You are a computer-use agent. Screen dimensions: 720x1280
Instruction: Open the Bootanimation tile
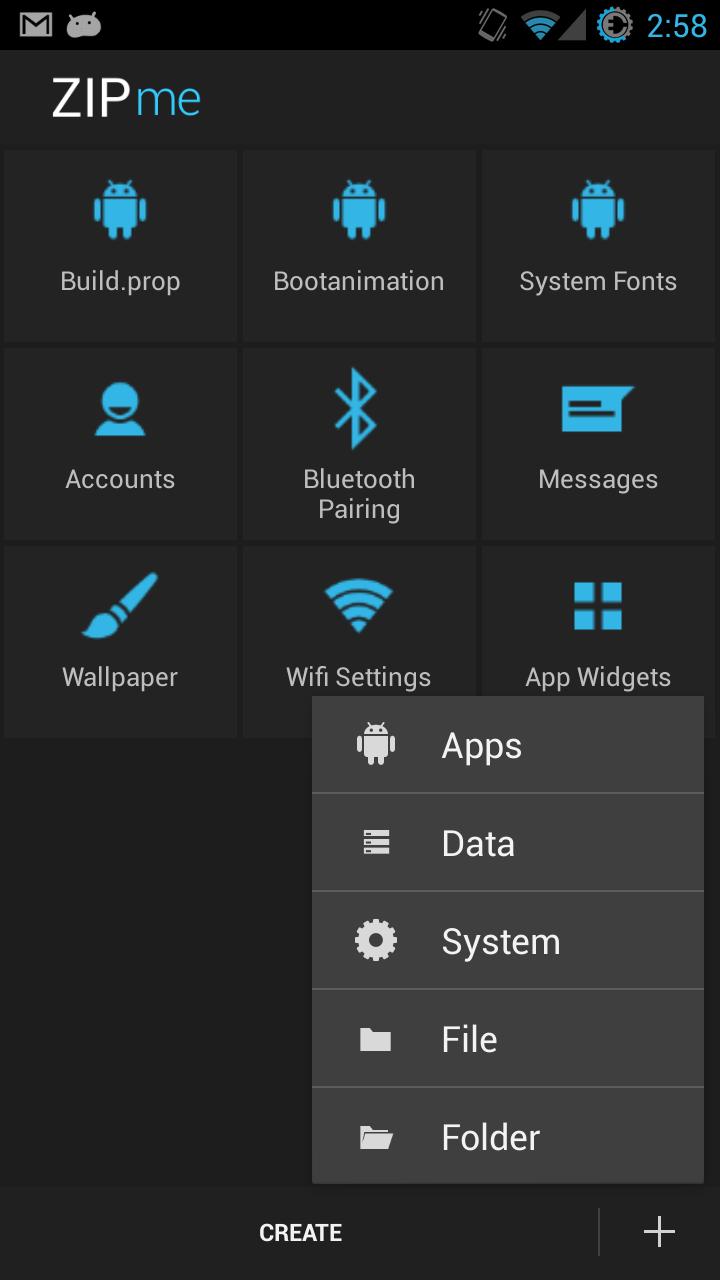[359, 245]
